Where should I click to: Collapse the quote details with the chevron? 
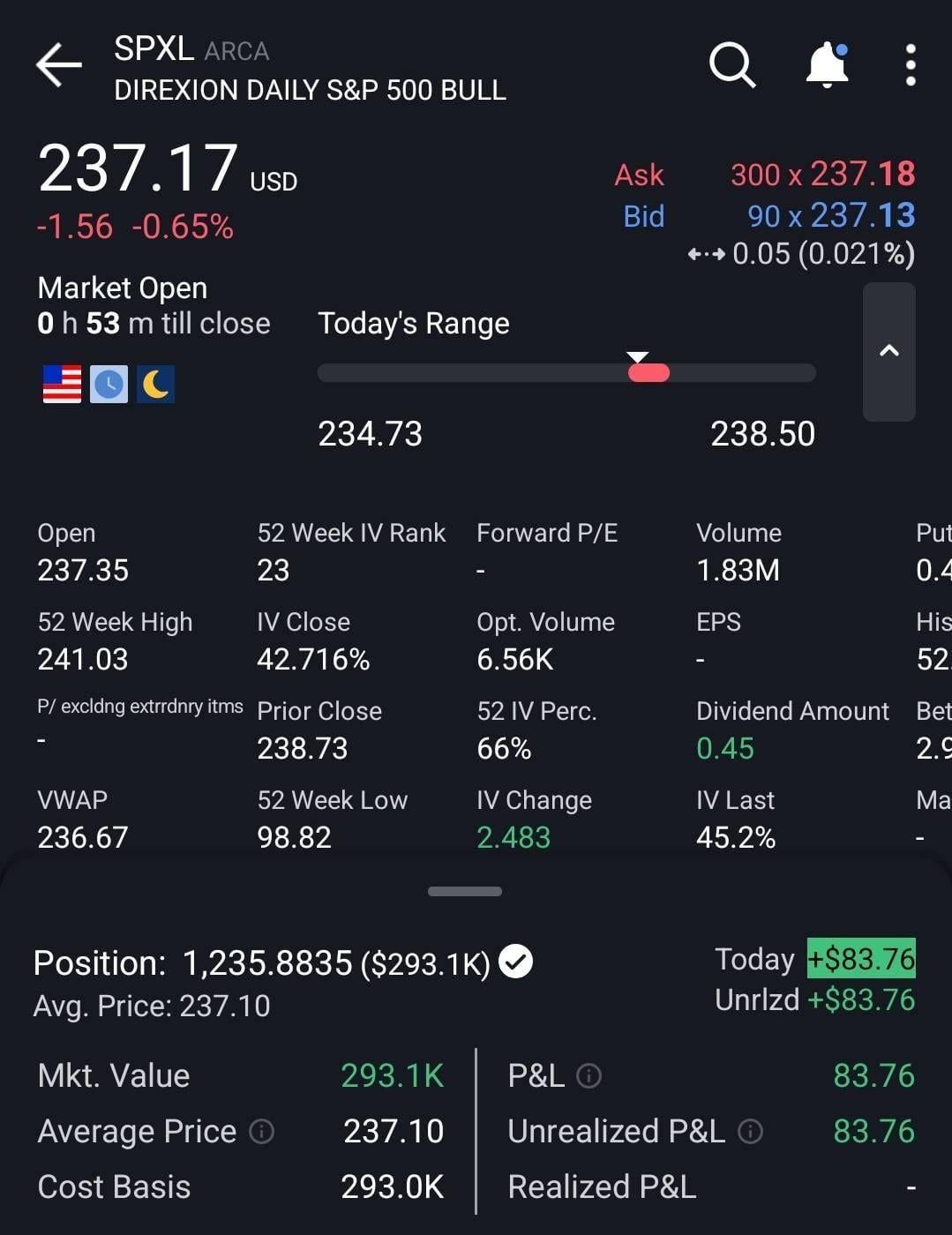click(x=888, y=351)
